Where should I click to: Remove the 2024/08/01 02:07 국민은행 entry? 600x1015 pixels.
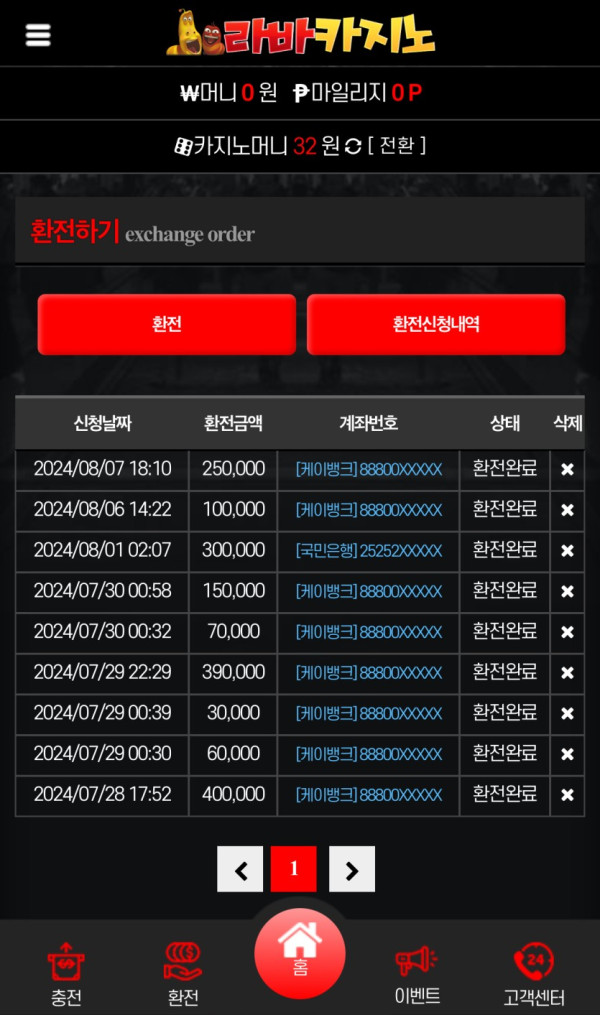pyautogui.click(x=567, y=551)
